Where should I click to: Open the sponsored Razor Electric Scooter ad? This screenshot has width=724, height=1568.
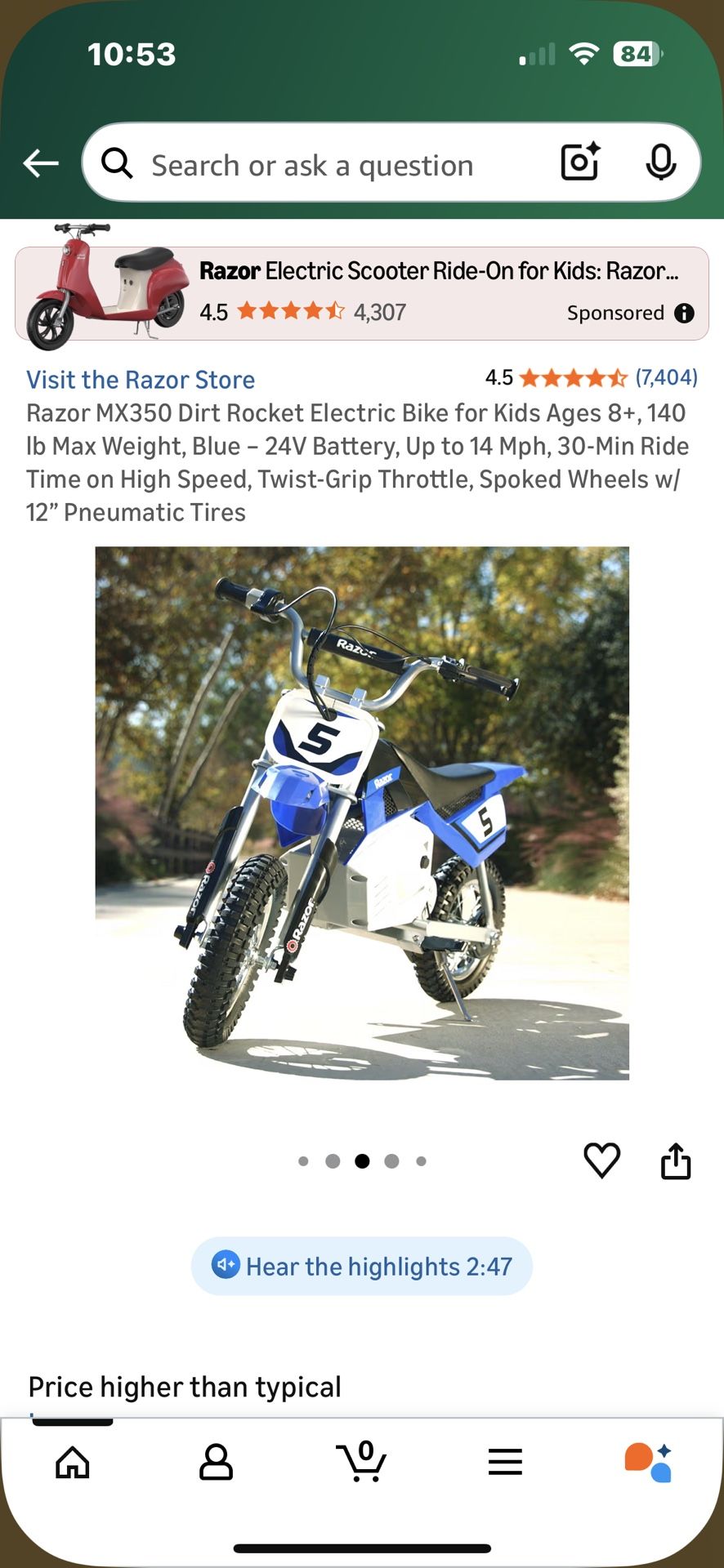point(362,292)
